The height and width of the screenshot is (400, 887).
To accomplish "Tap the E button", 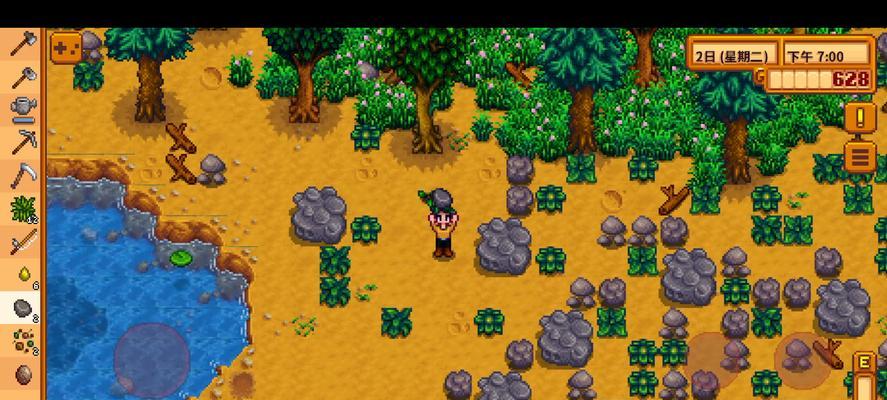I will click(864, 363).
